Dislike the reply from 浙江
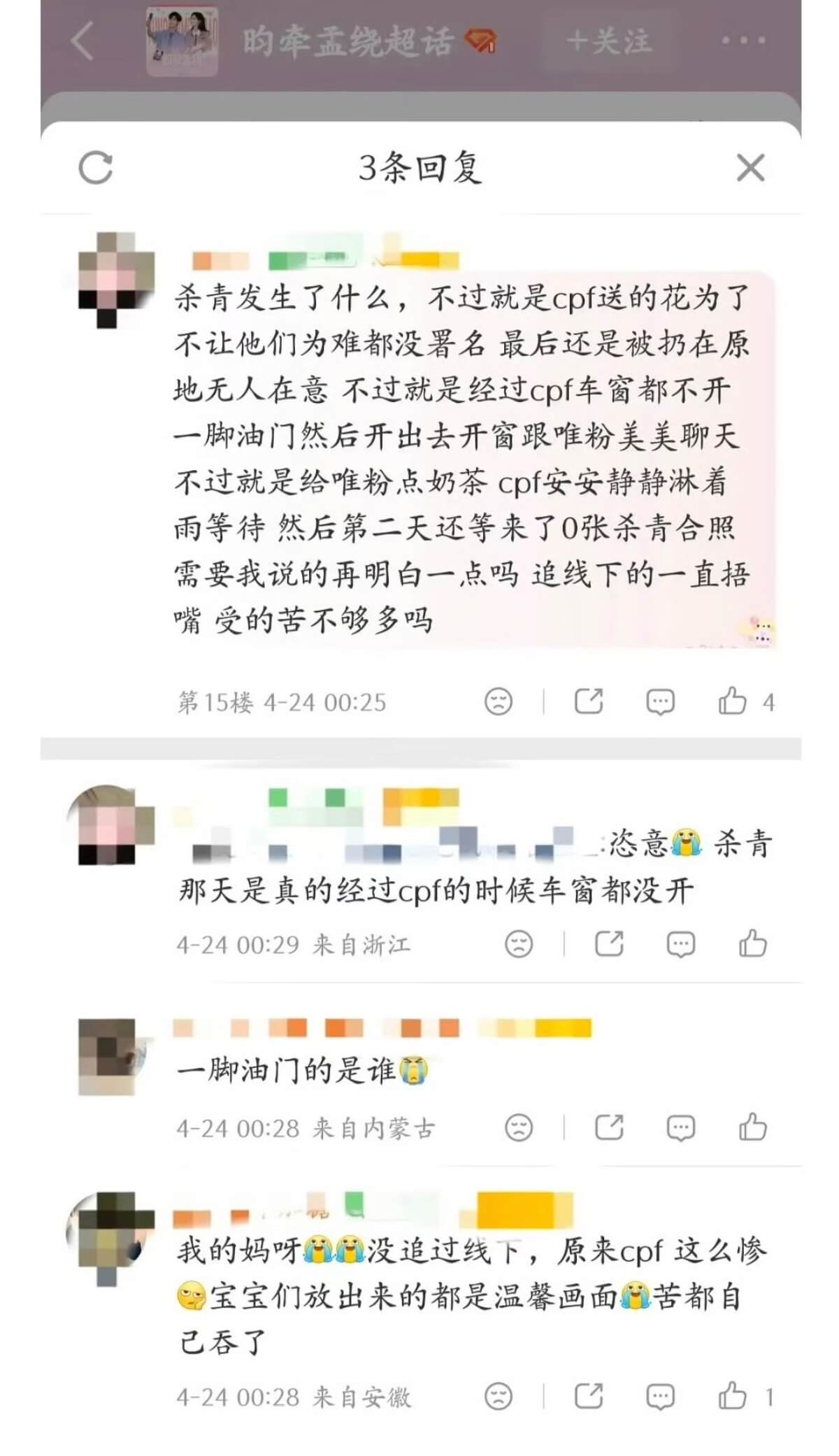 519,944
